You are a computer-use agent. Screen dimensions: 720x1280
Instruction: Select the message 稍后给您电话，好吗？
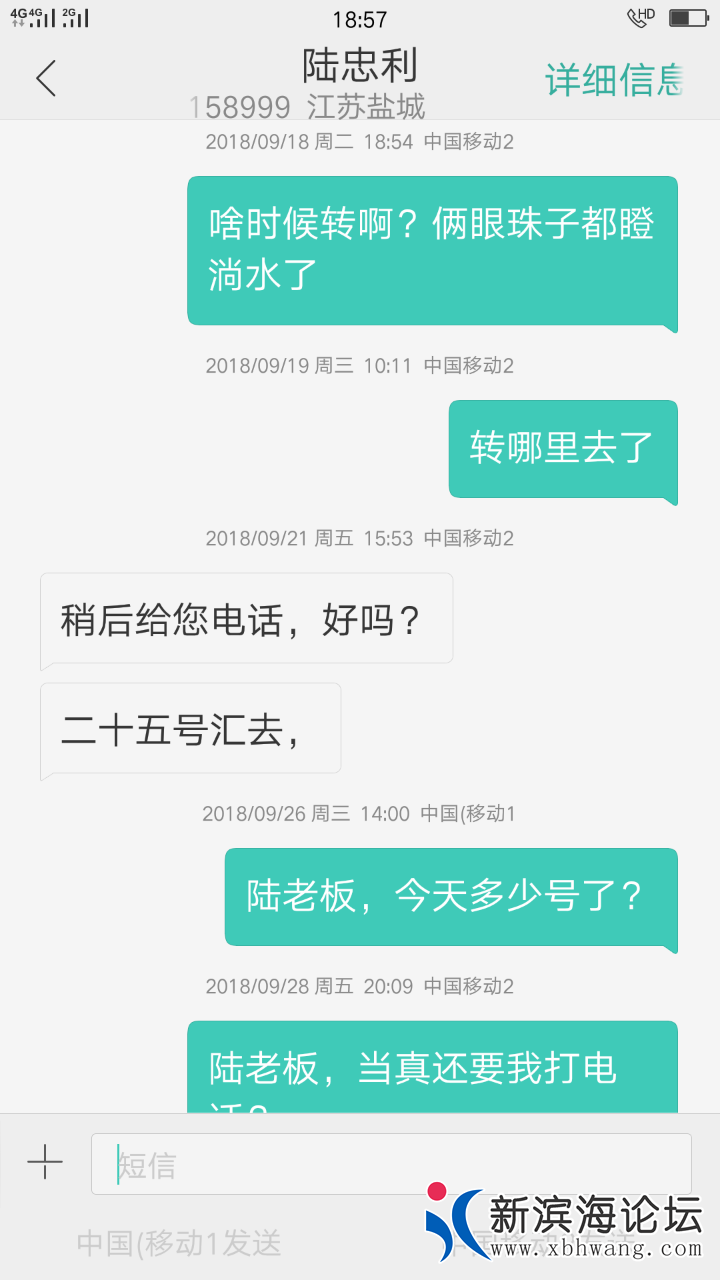pyautogui.click(x=246, y=618)
